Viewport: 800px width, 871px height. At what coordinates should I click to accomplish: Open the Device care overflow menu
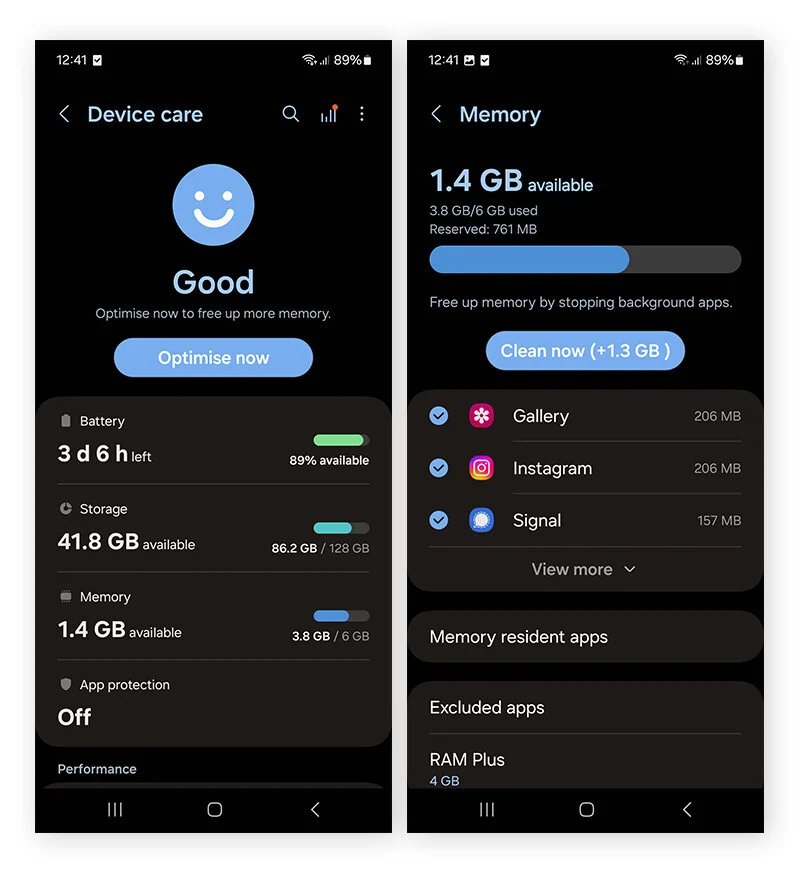coord(362,114)
